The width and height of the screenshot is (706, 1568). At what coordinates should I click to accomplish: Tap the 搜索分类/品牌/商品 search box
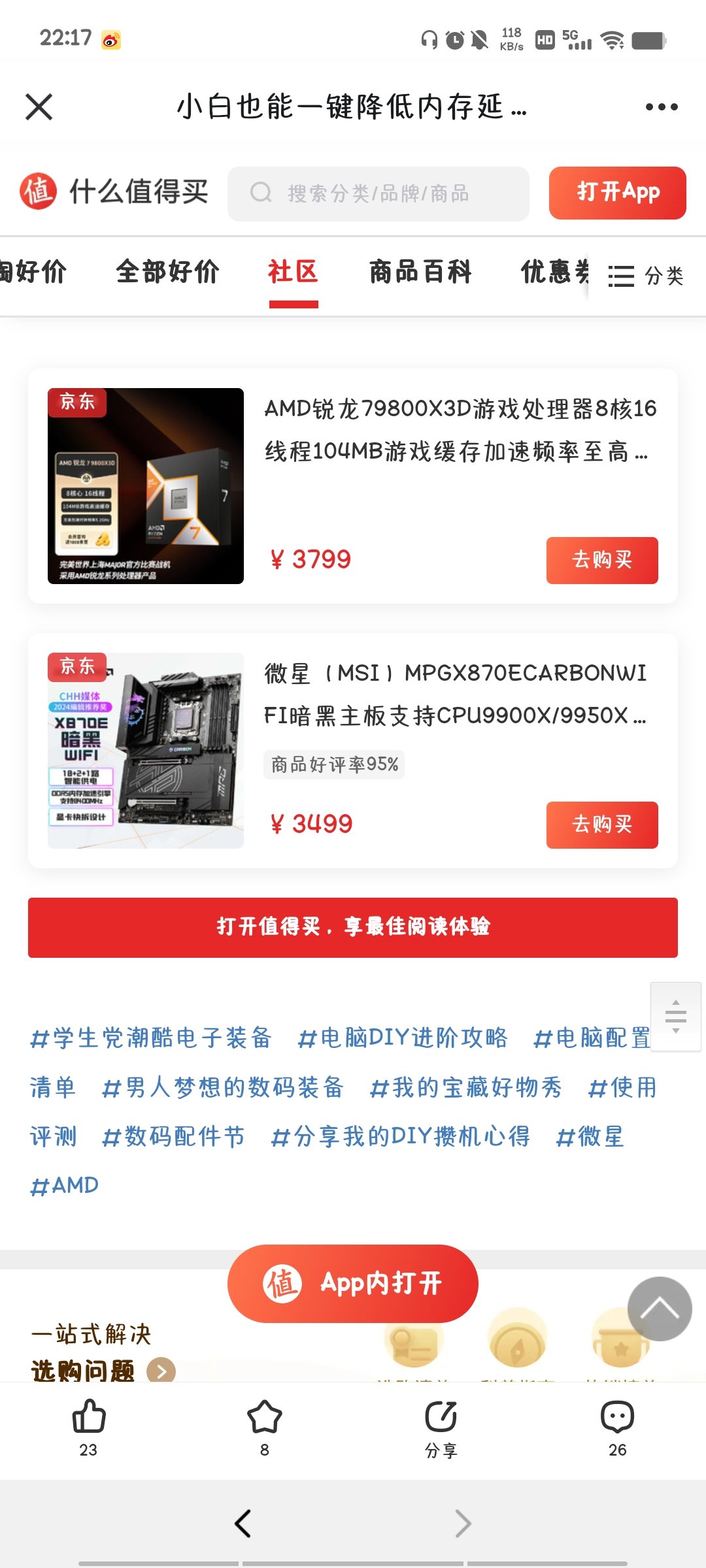(x=378, y=193)
